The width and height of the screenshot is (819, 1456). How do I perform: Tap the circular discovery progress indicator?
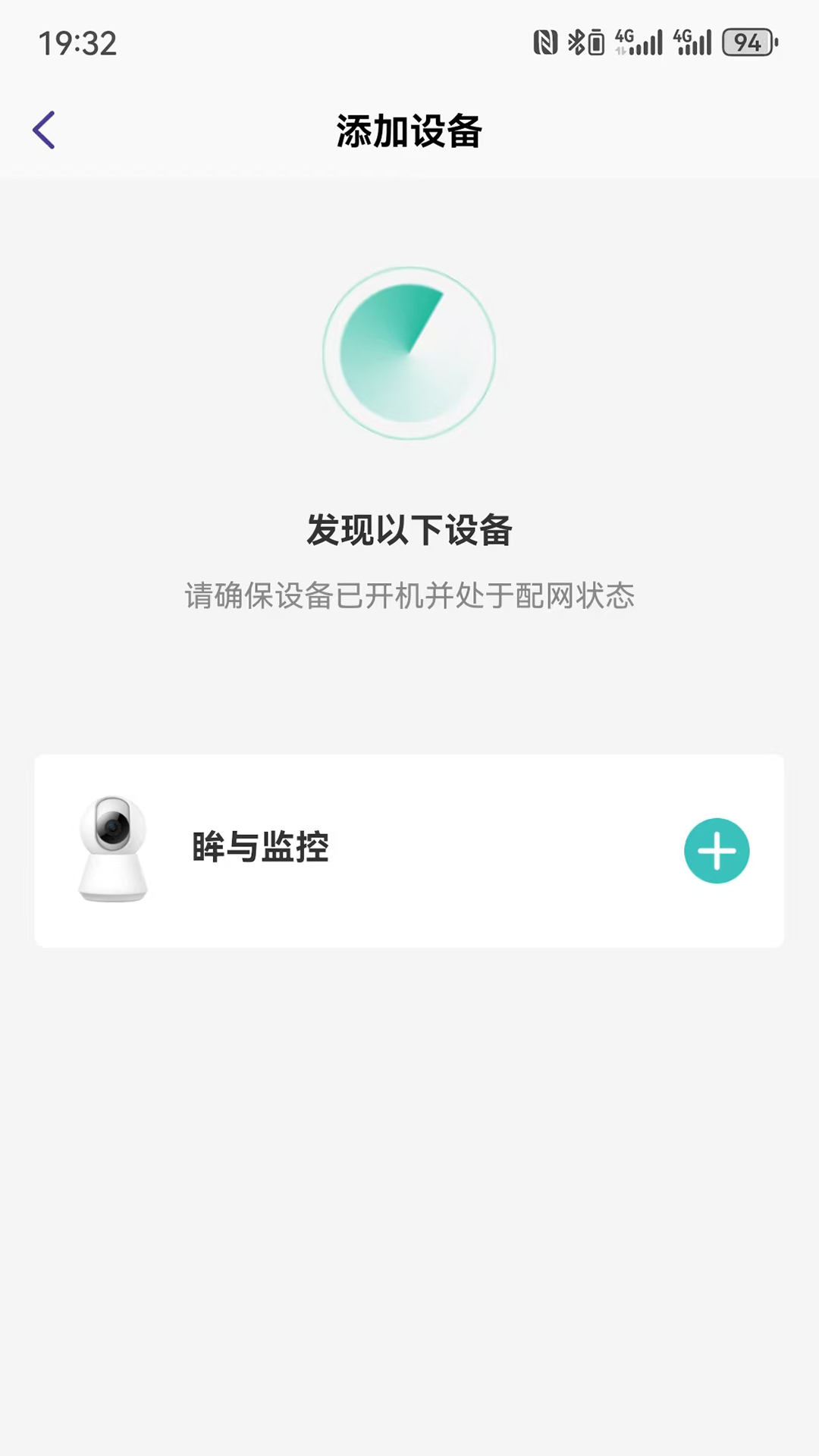(409, 353)
